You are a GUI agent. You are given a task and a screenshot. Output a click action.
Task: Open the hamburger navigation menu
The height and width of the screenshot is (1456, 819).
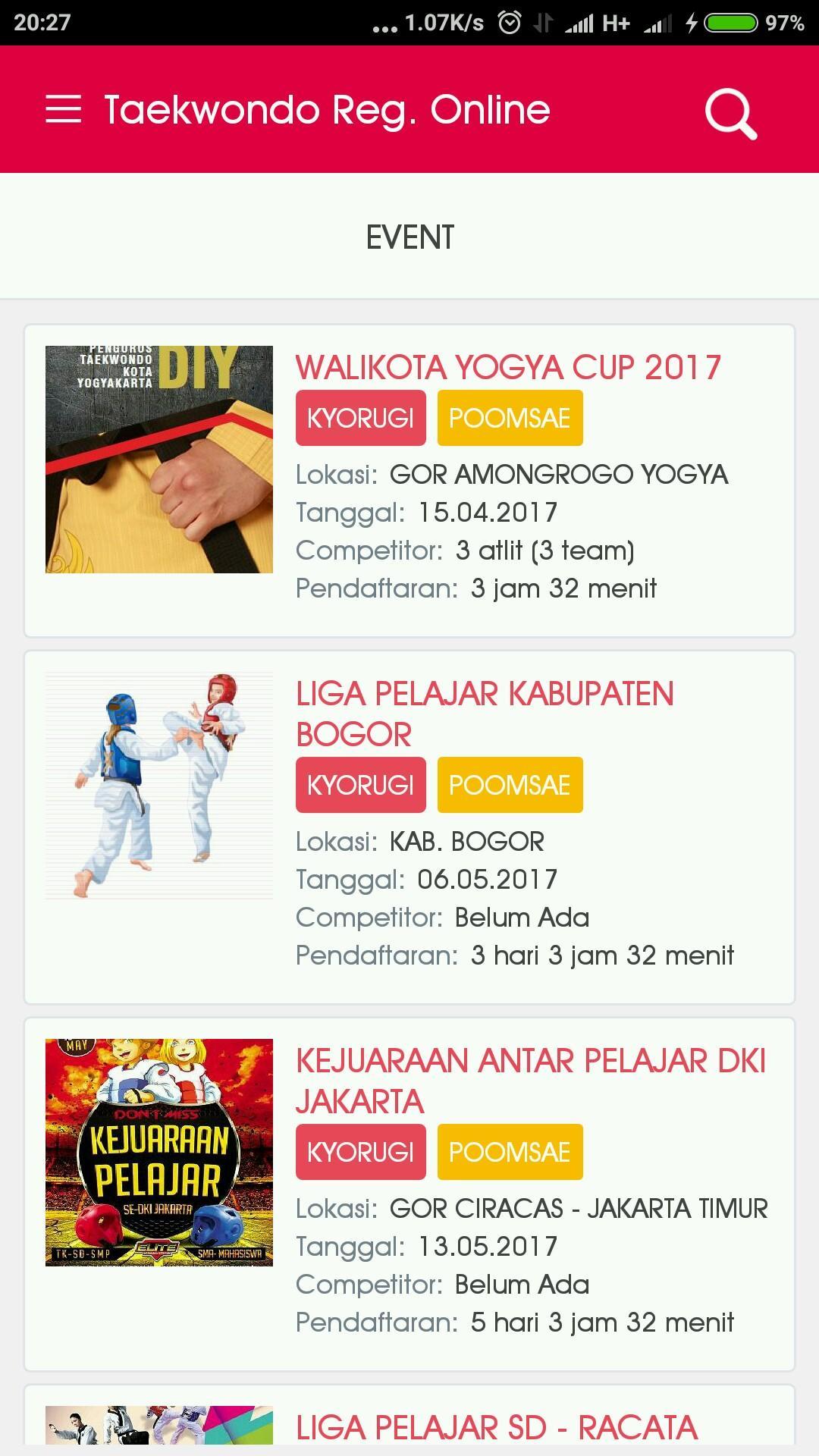point(63,110)
